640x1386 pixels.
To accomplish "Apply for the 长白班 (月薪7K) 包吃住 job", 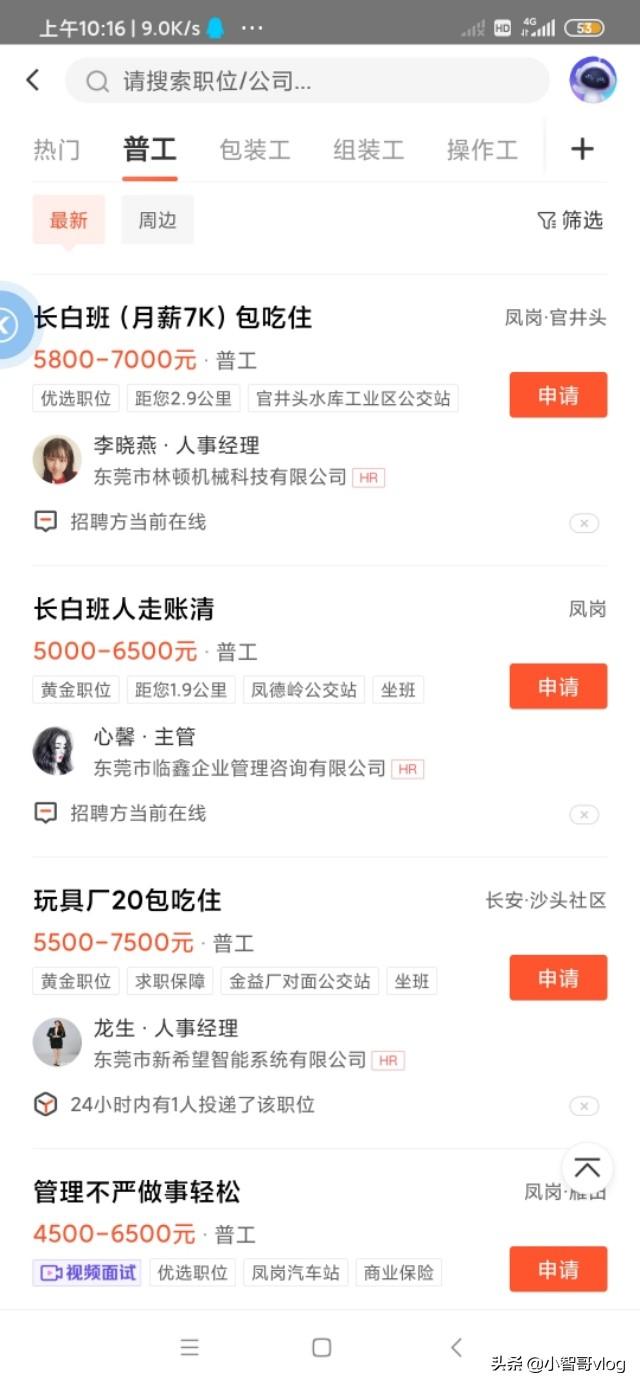I will point(558,395).
